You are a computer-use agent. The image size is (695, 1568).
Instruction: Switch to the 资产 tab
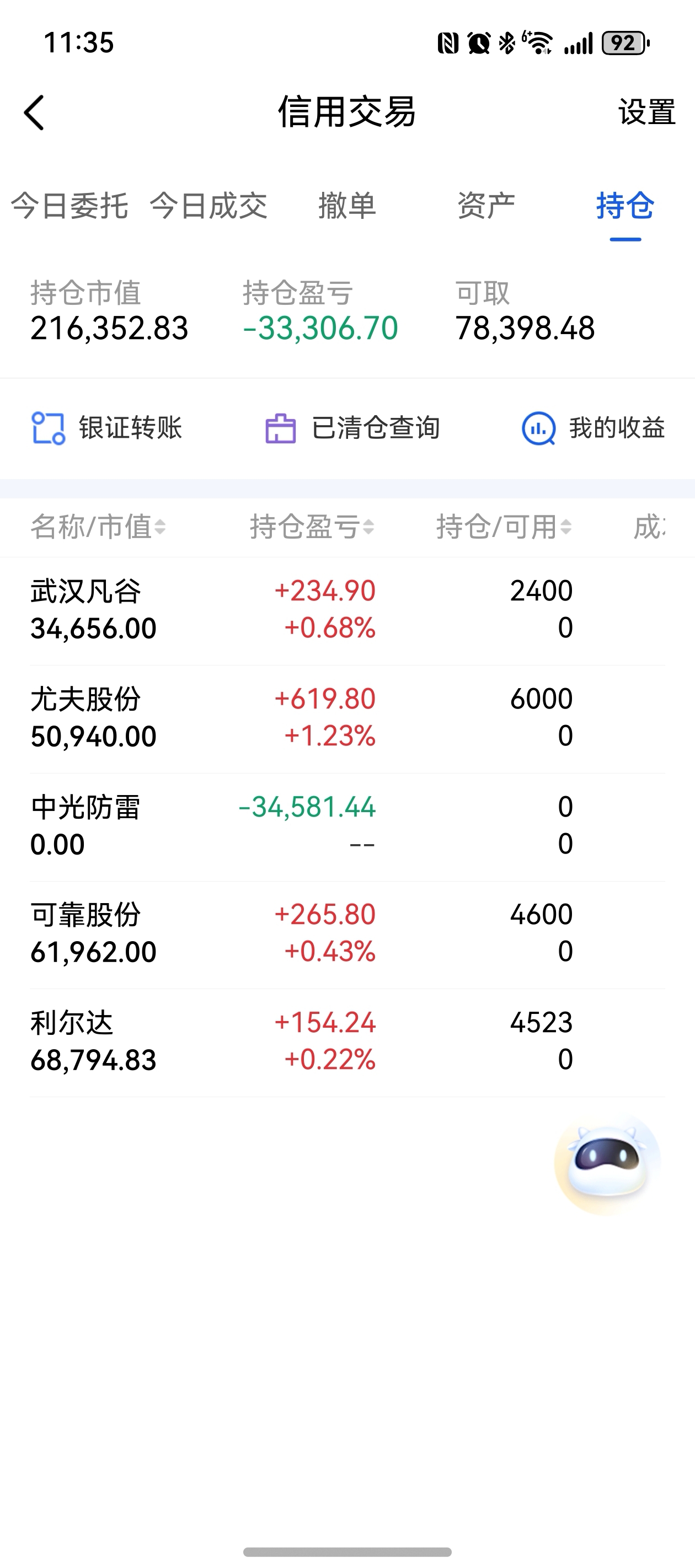(x=486, y=206)
